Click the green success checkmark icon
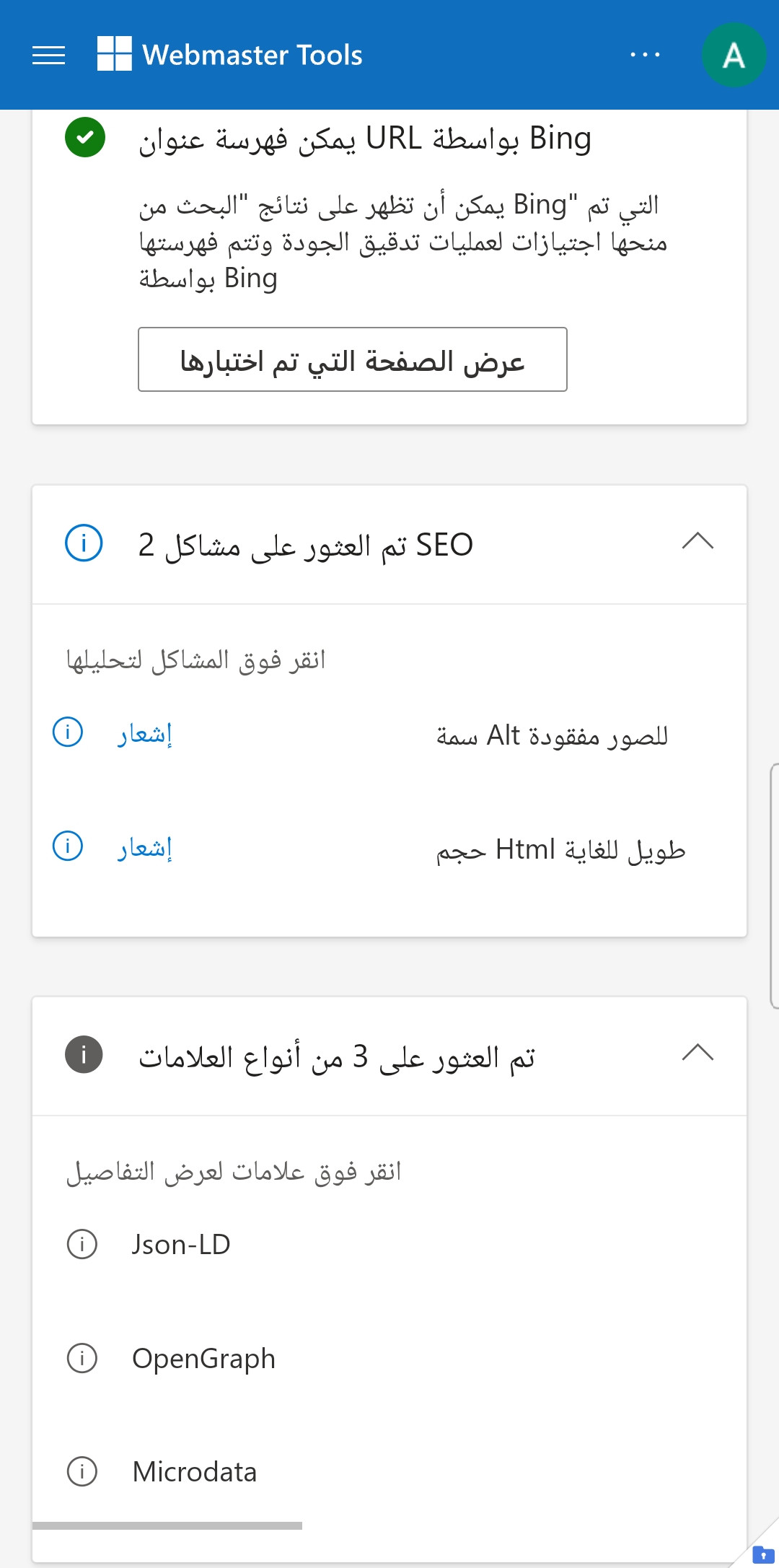779x1568 pixels. pos(84,138)
